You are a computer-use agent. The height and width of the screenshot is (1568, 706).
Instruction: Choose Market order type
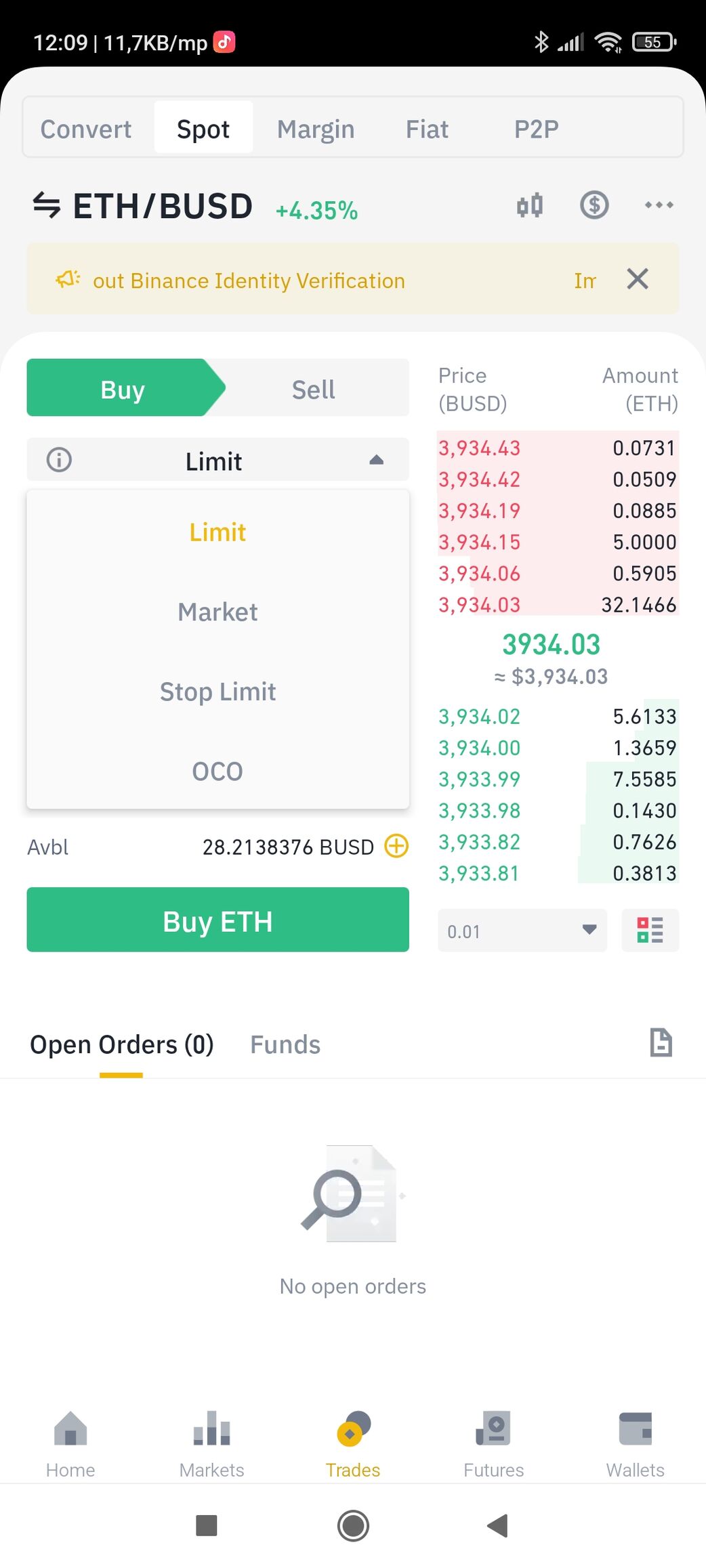click(217, 612)
